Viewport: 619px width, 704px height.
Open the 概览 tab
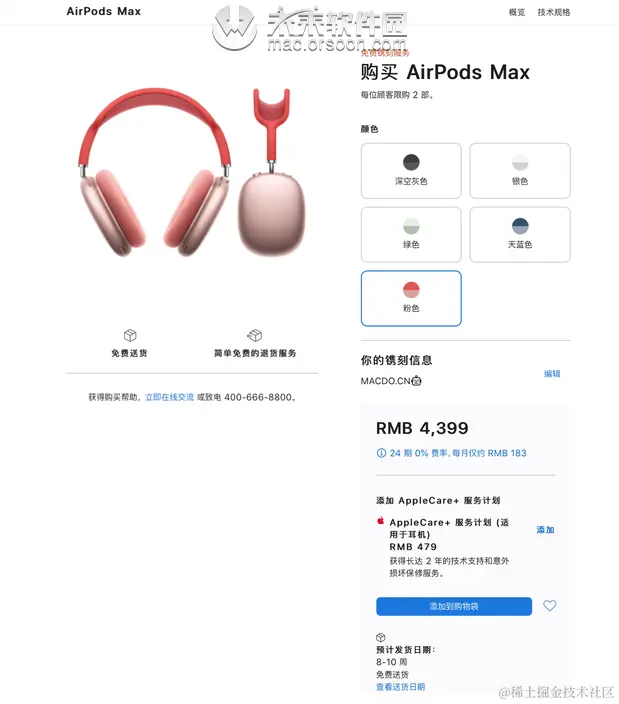[x=516, y=12]
